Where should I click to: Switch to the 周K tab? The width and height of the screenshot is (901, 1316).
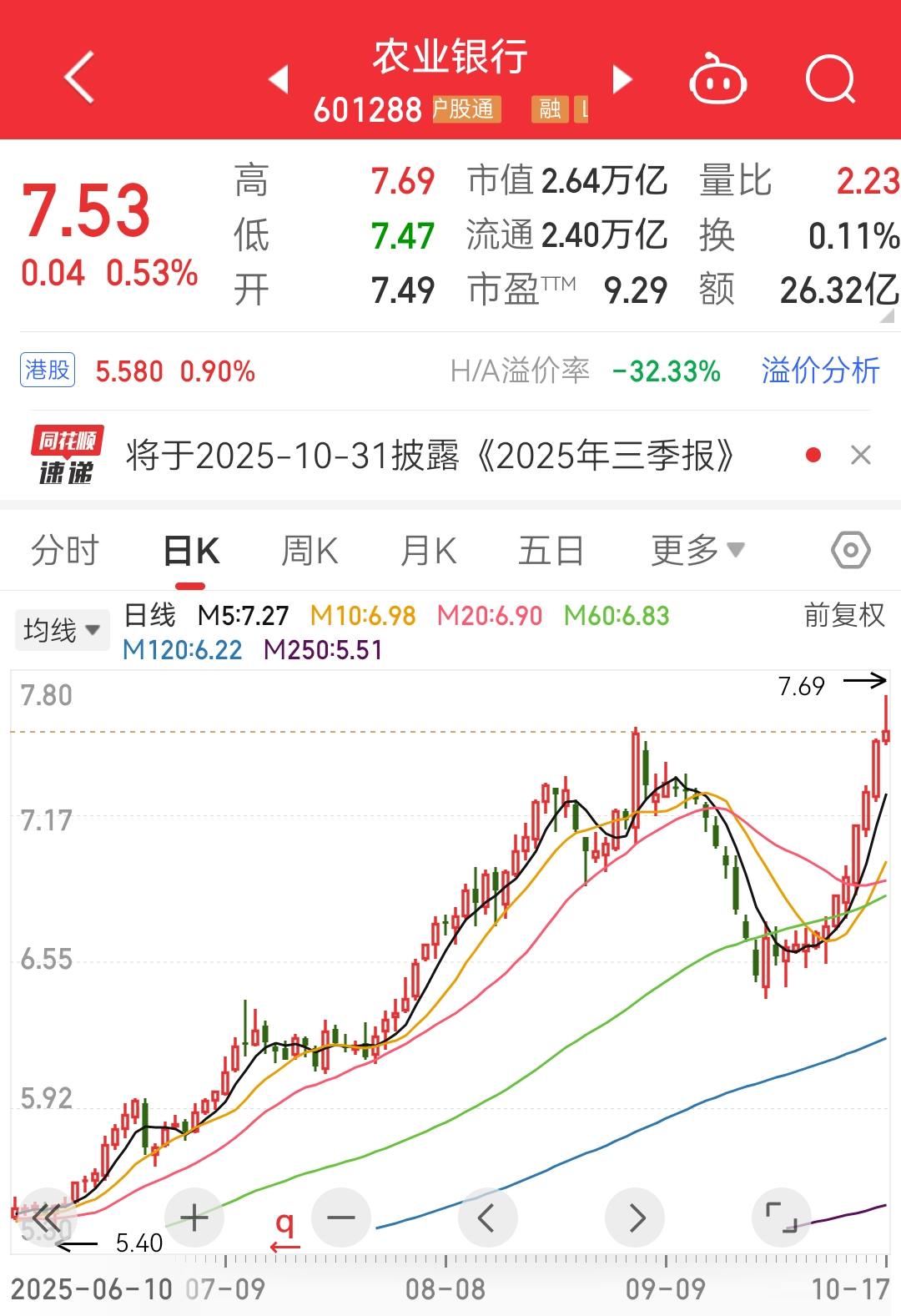(310, 551)
